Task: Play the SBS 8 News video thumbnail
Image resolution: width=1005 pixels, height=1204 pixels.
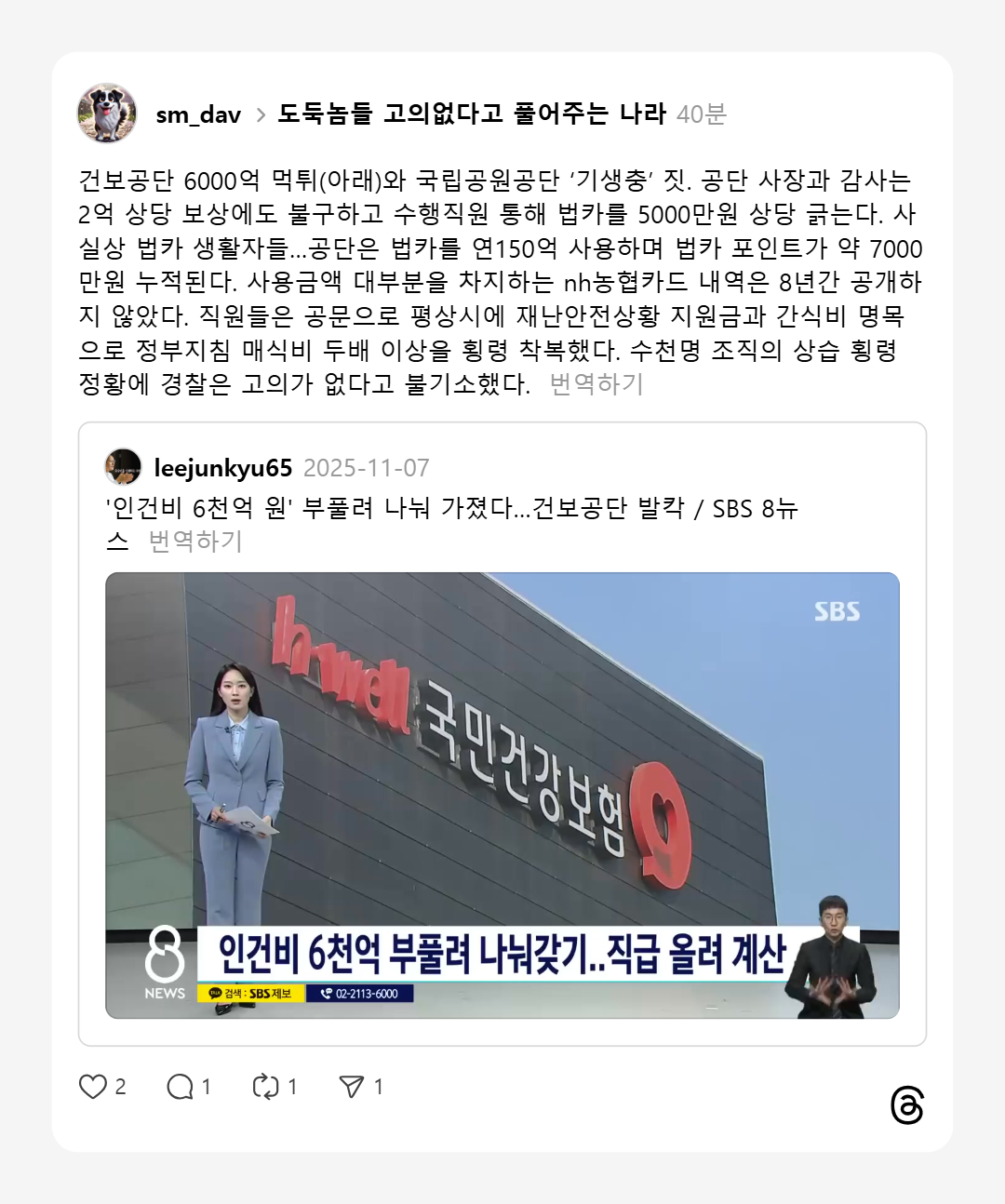Action: 502,796
